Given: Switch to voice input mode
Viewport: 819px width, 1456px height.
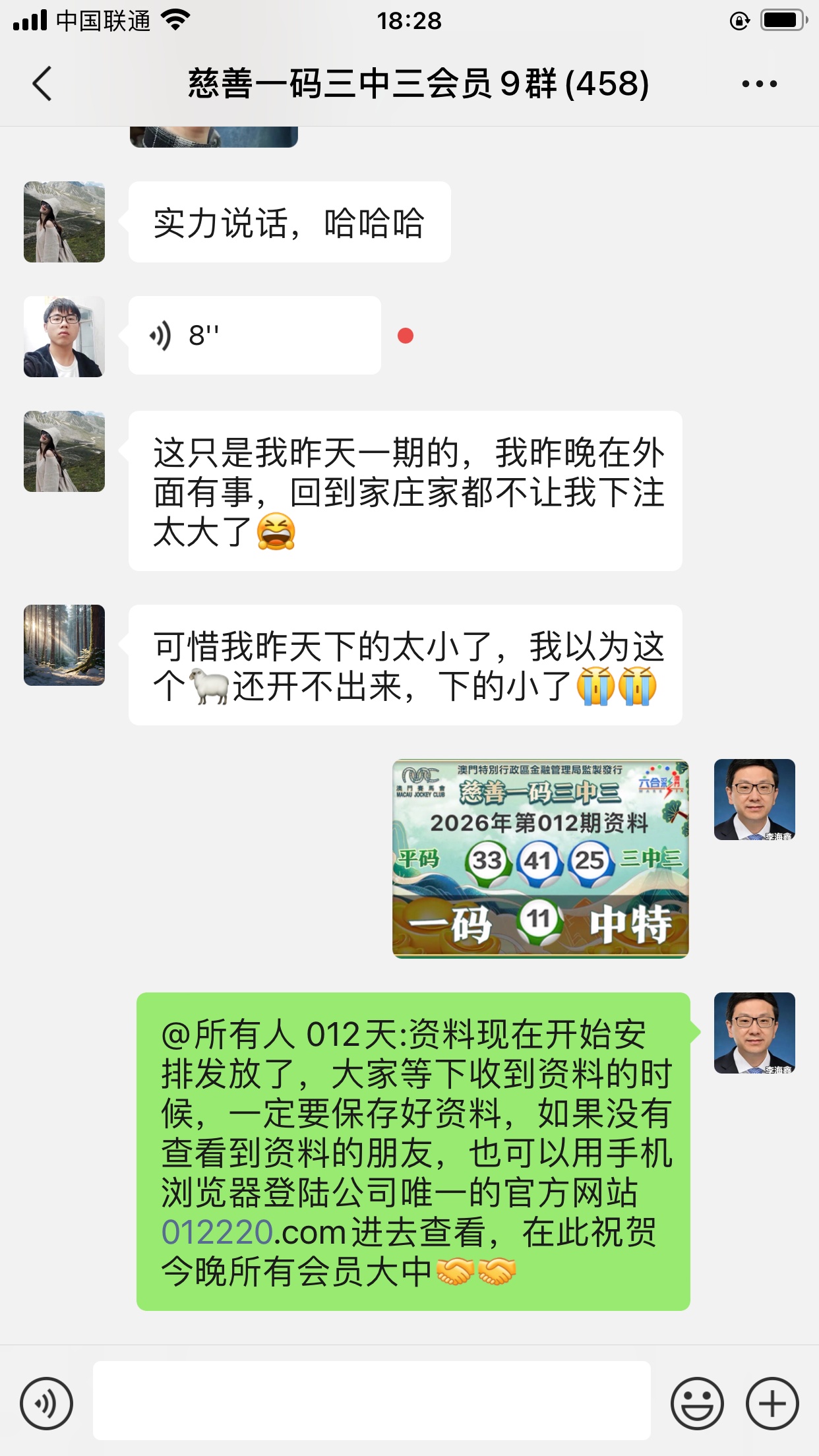Looking at the screenshot, I should point(46,1403).
